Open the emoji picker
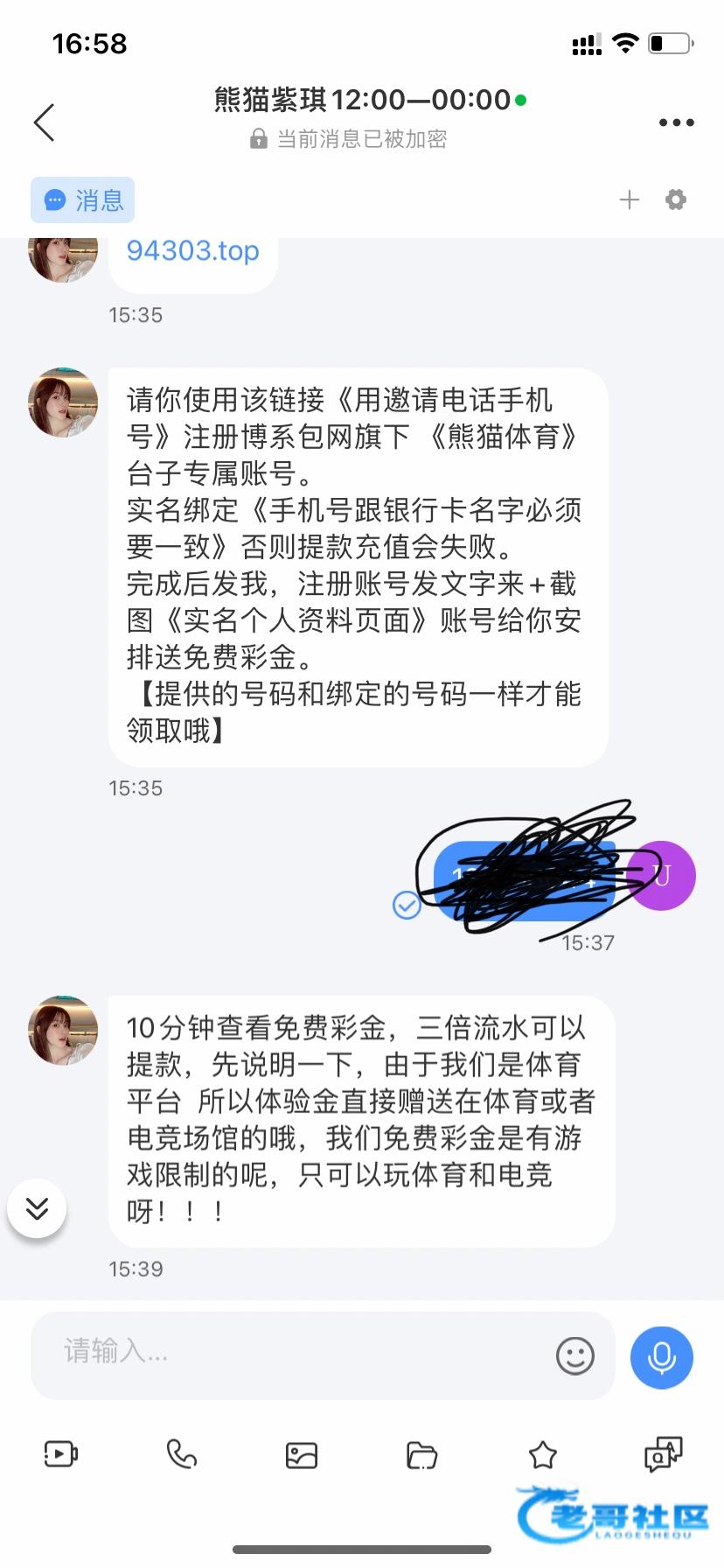Image resolution: width=724 pixels, height=1568 pixels. pyautogui.click(x=575, y=1355)
